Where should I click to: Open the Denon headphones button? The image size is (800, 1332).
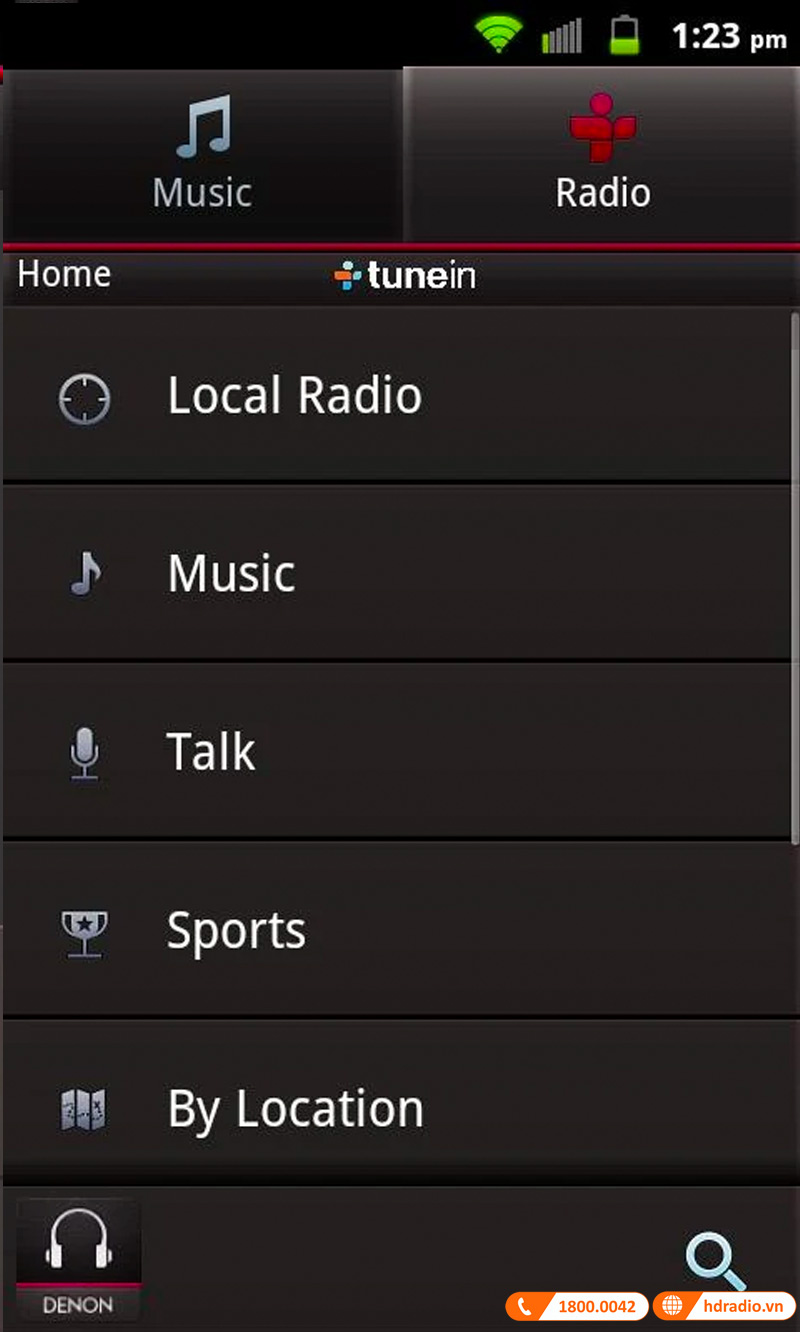[x=78, y=1259]
